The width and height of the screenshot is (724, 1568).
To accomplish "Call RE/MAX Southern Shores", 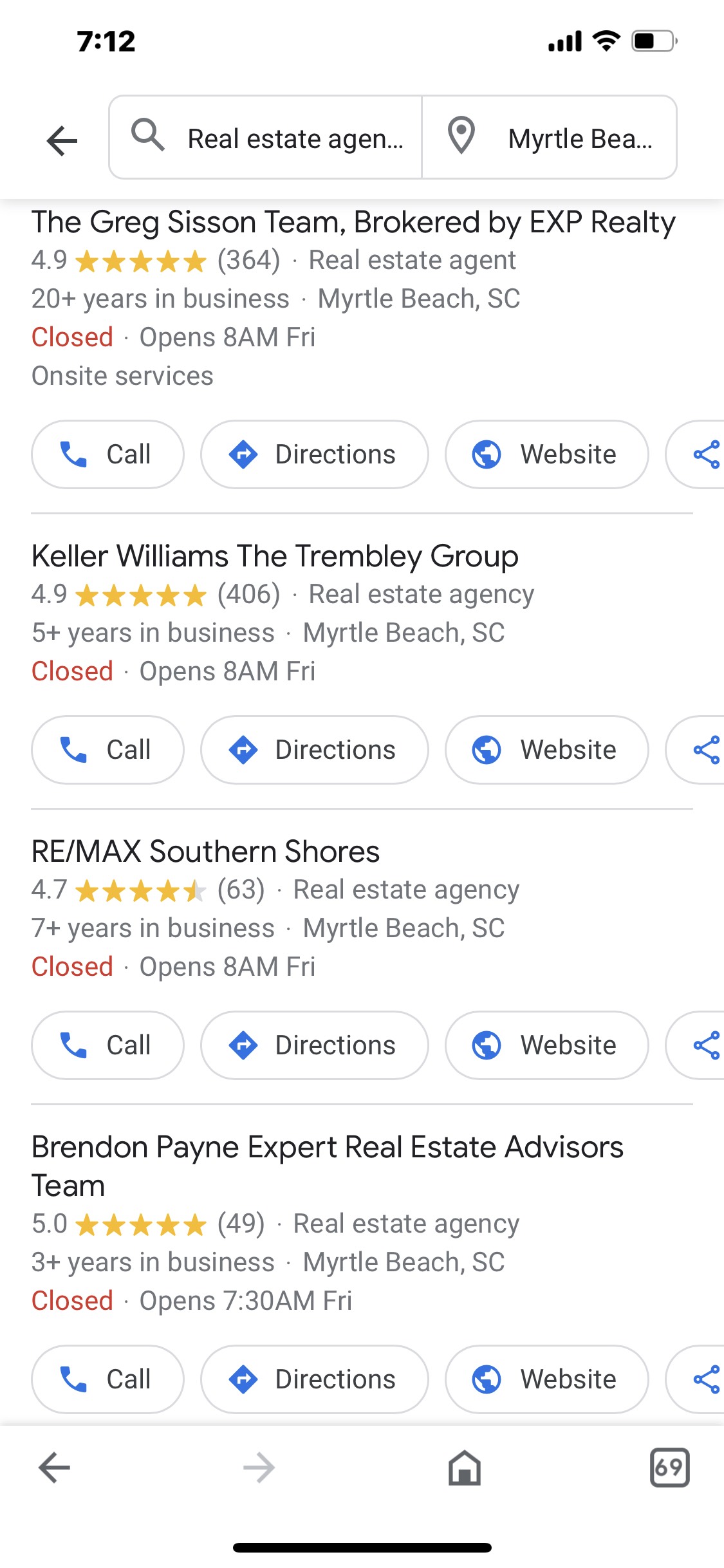I will 107,1045.
